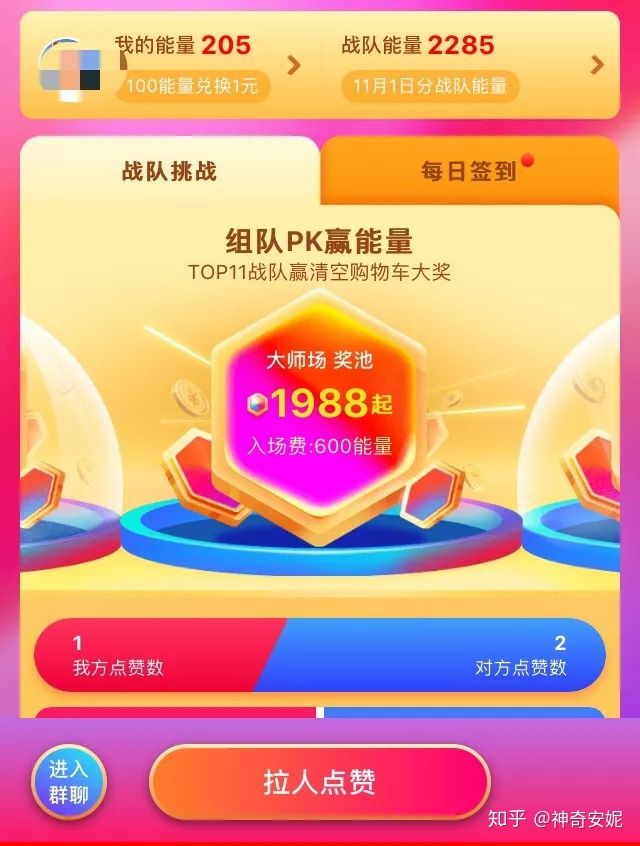Tap 进入群聊 to join the group chat
Viewport: 640px width, 846px height.
[x=69, y=782]
